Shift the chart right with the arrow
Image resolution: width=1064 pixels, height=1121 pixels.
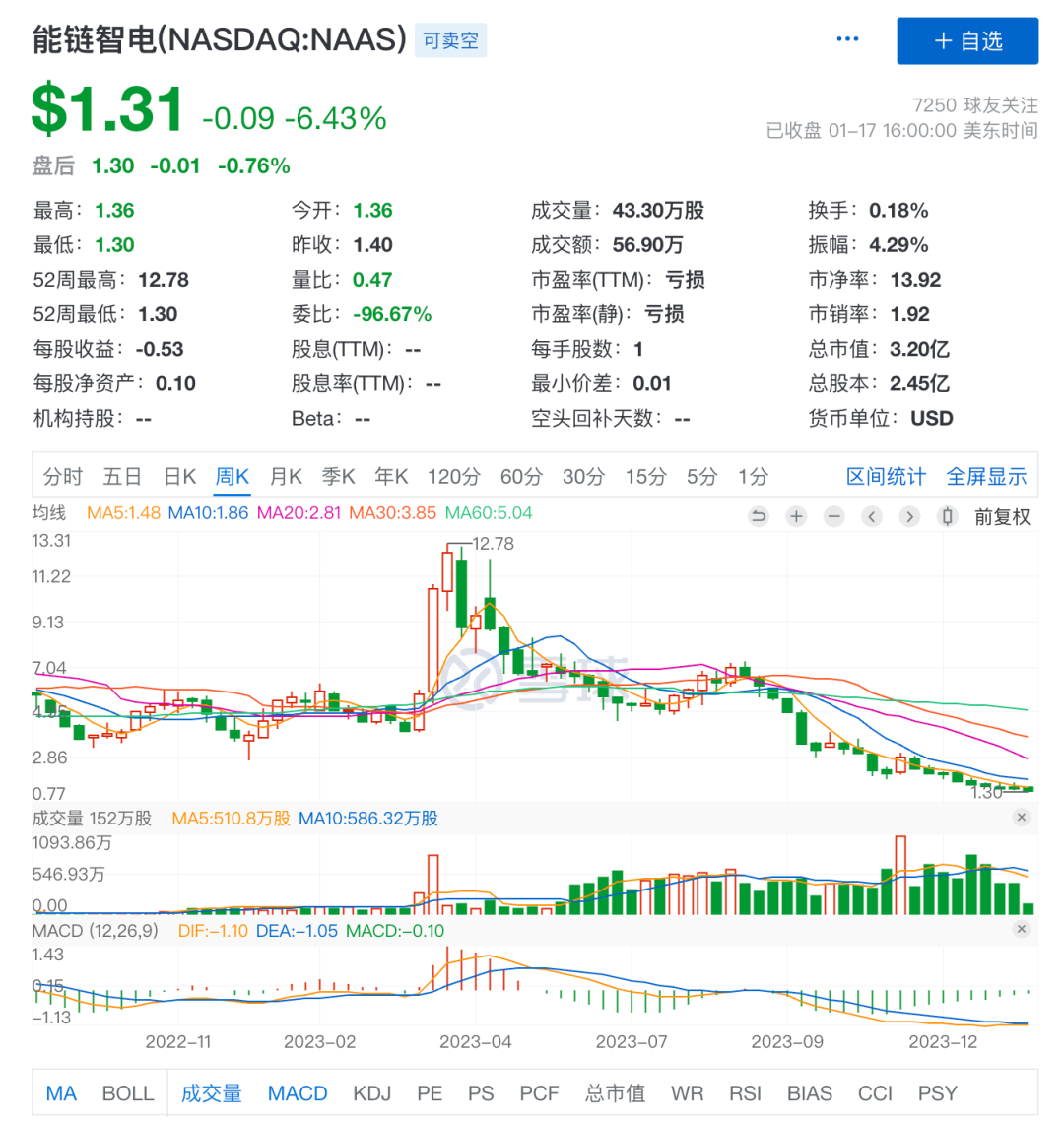[909, 516]
